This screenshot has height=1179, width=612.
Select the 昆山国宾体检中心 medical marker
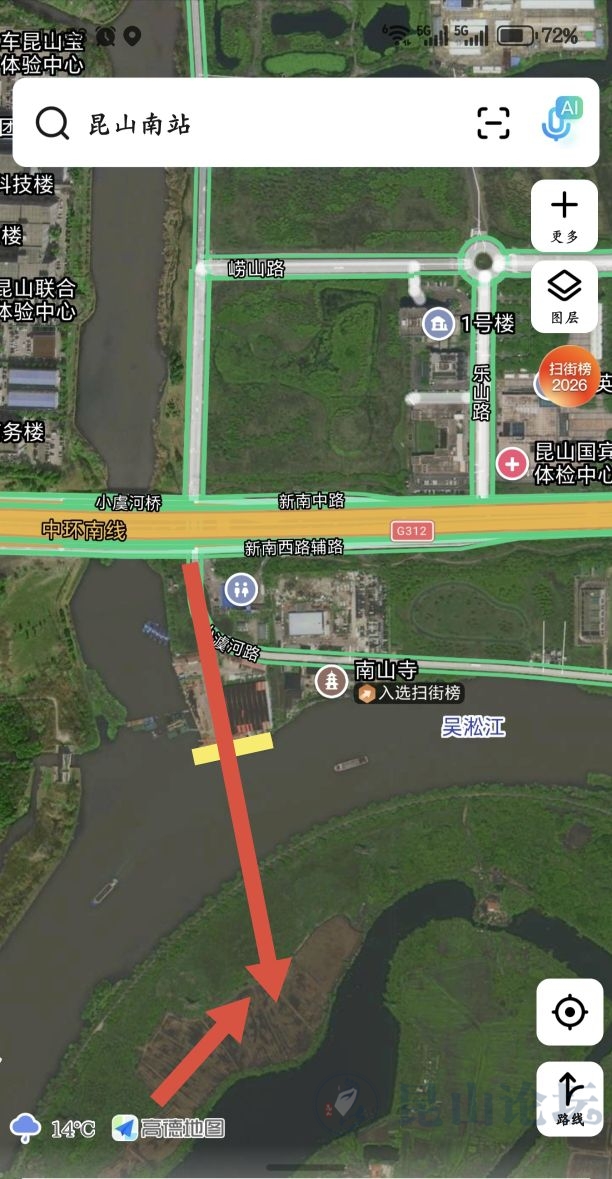click(x=512, y=463)
